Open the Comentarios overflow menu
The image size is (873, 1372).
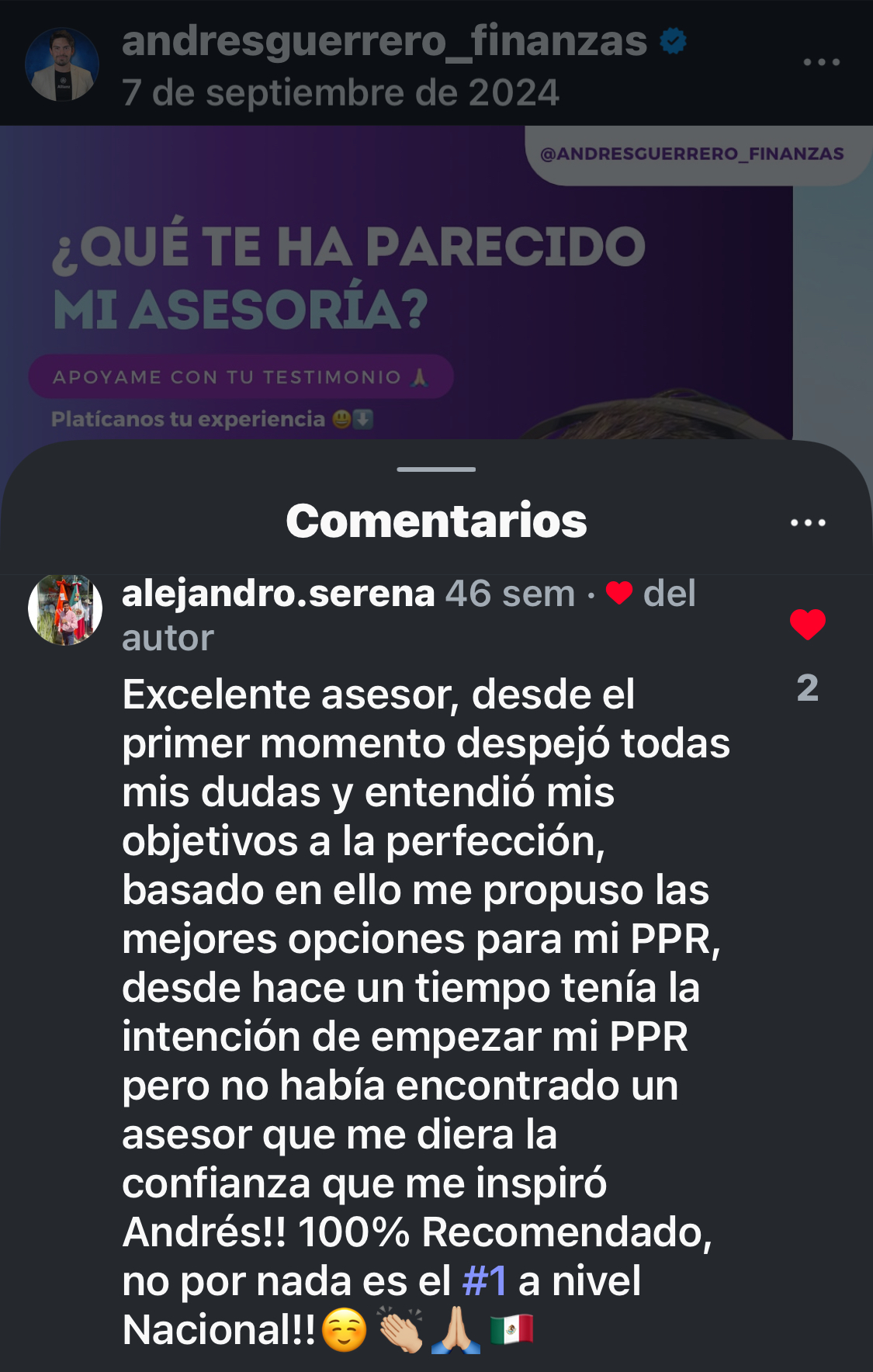[808, 522]
